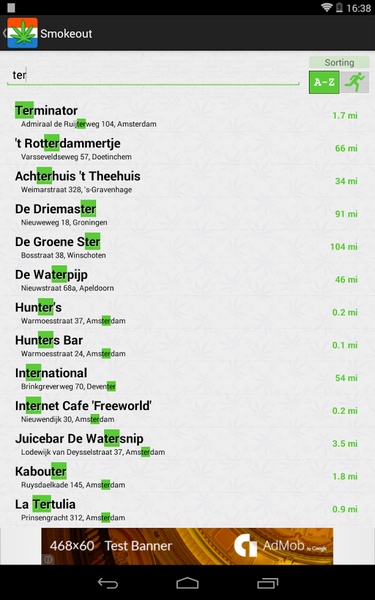Image resolution: width=375 pixels, height=600 pixels.
Task: Sort results alphabetically with A-Z
Action: pyautogui.click(x=324, y=82)
